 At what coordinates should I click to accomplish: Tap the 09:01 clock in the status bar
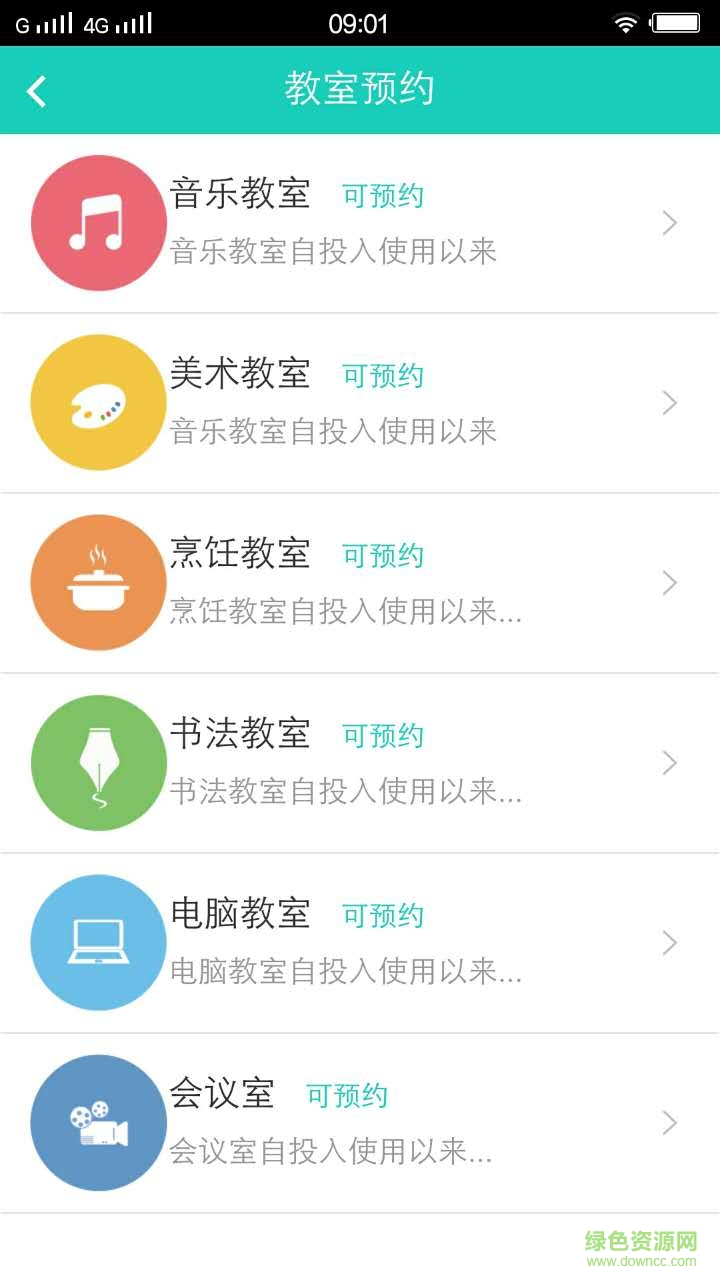point(360,22)
